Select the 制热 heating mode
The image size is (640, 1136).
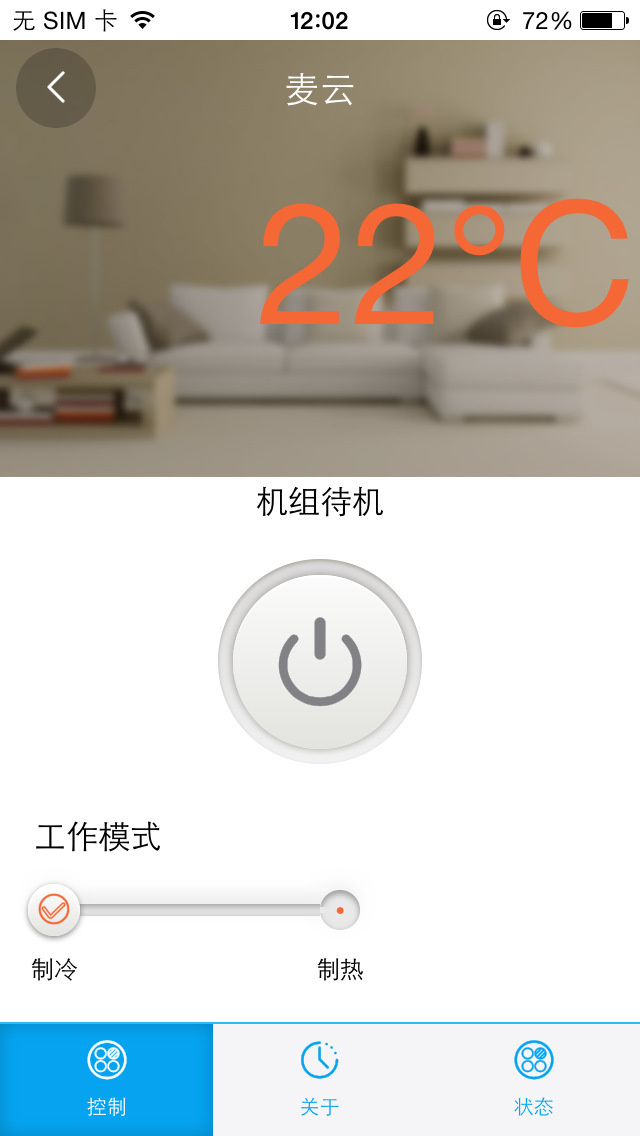340,911
